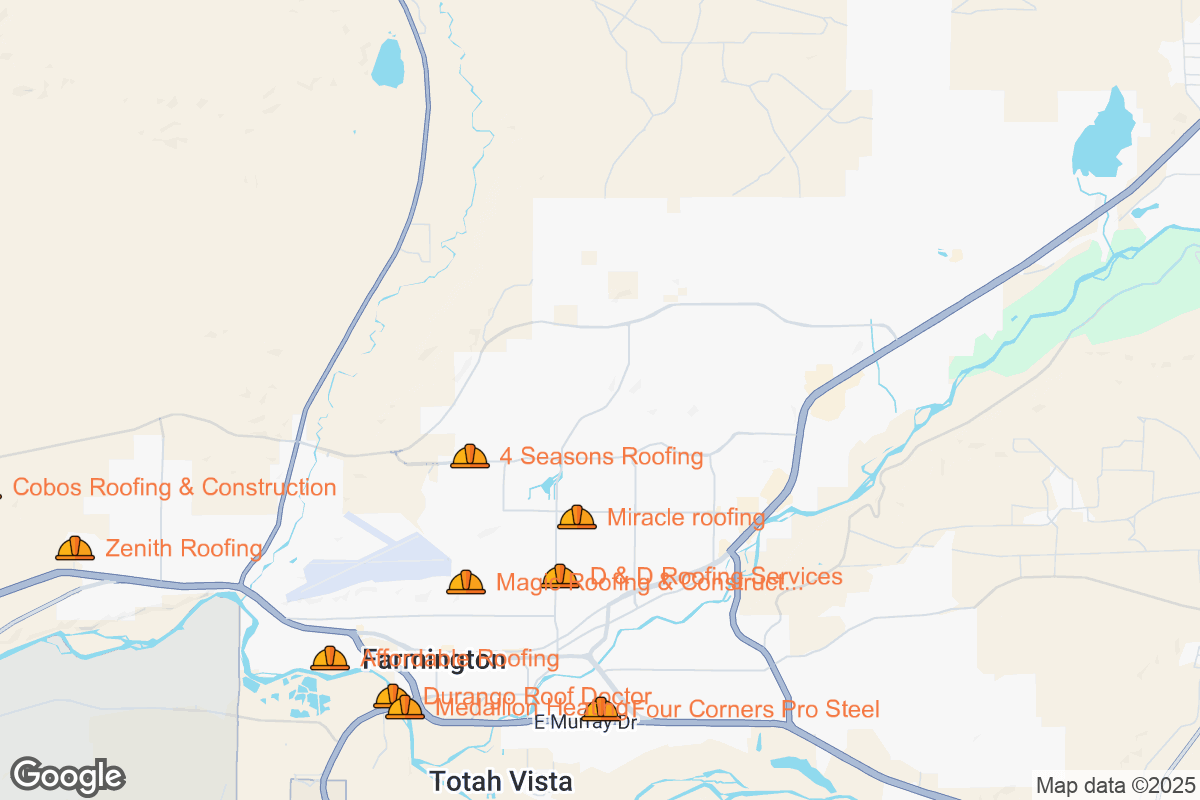
Task: Select the Miracle roofing pin
Action: tap(577, 518)
